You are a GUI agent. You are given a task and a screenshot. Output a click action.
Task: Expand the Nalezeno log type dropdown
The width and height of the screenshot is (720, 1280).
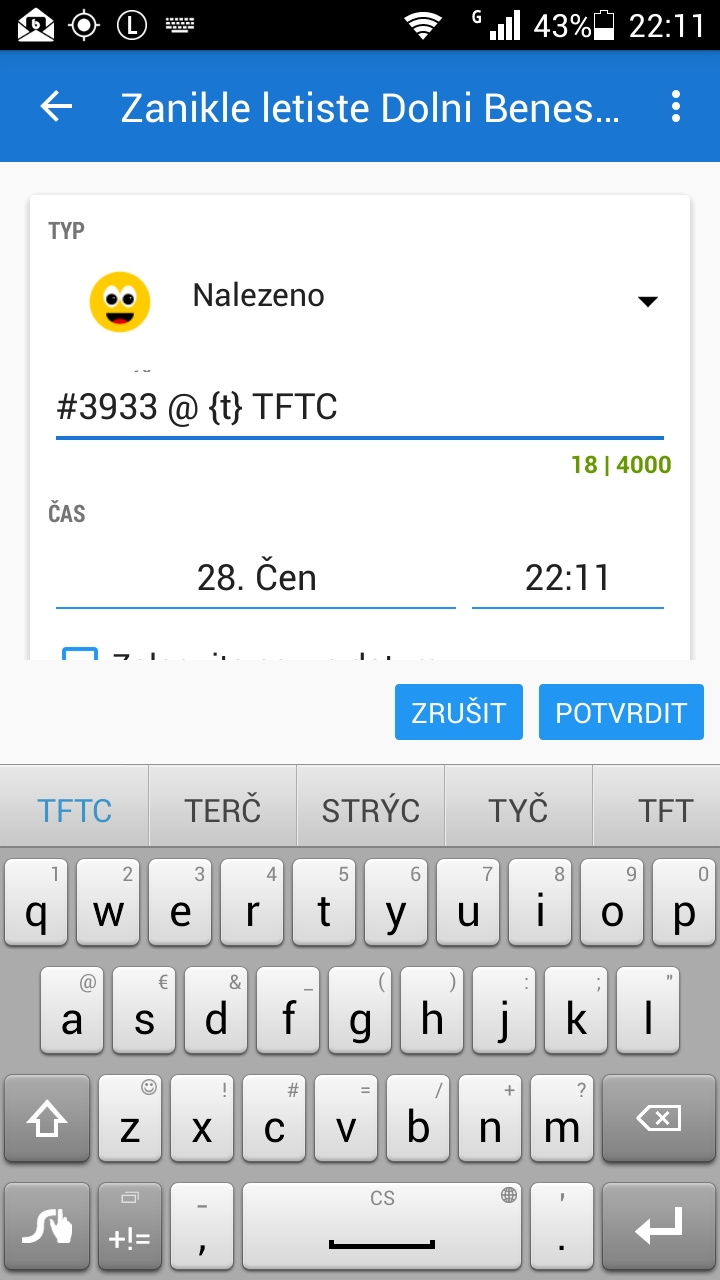coord(647,300)
